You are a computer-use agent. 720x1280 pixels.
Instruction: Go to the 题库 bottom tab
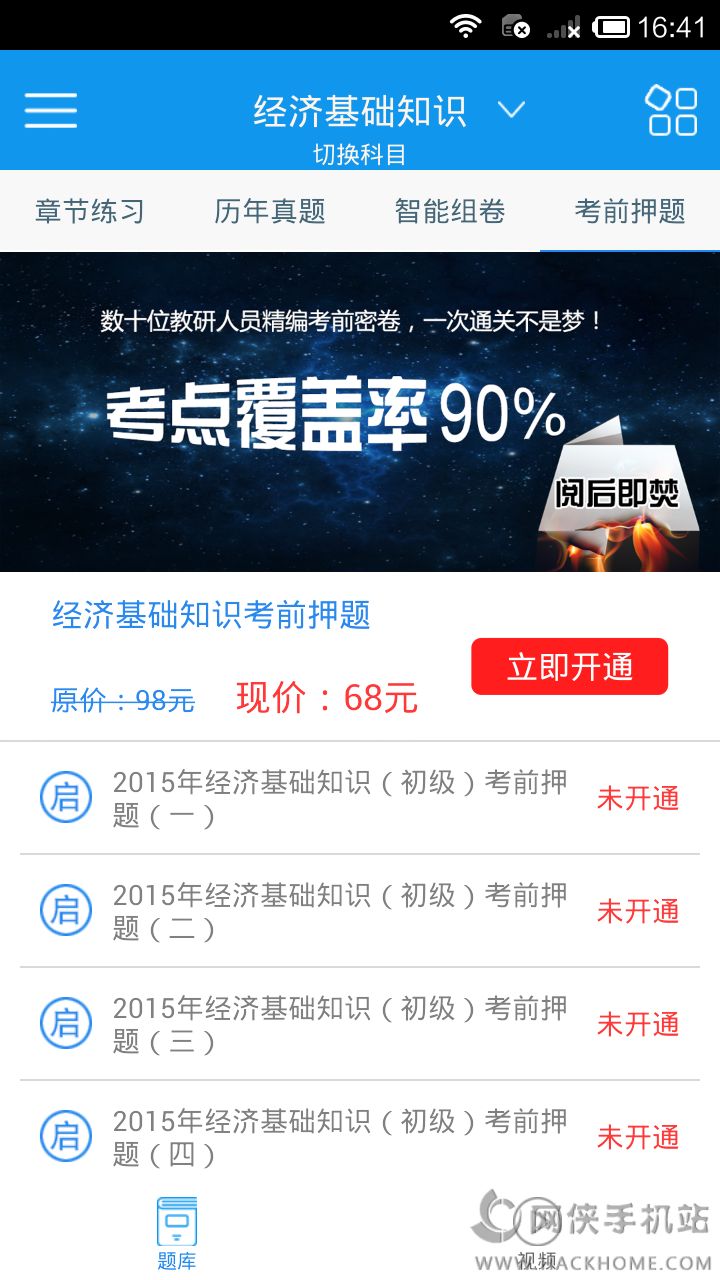177,1232
